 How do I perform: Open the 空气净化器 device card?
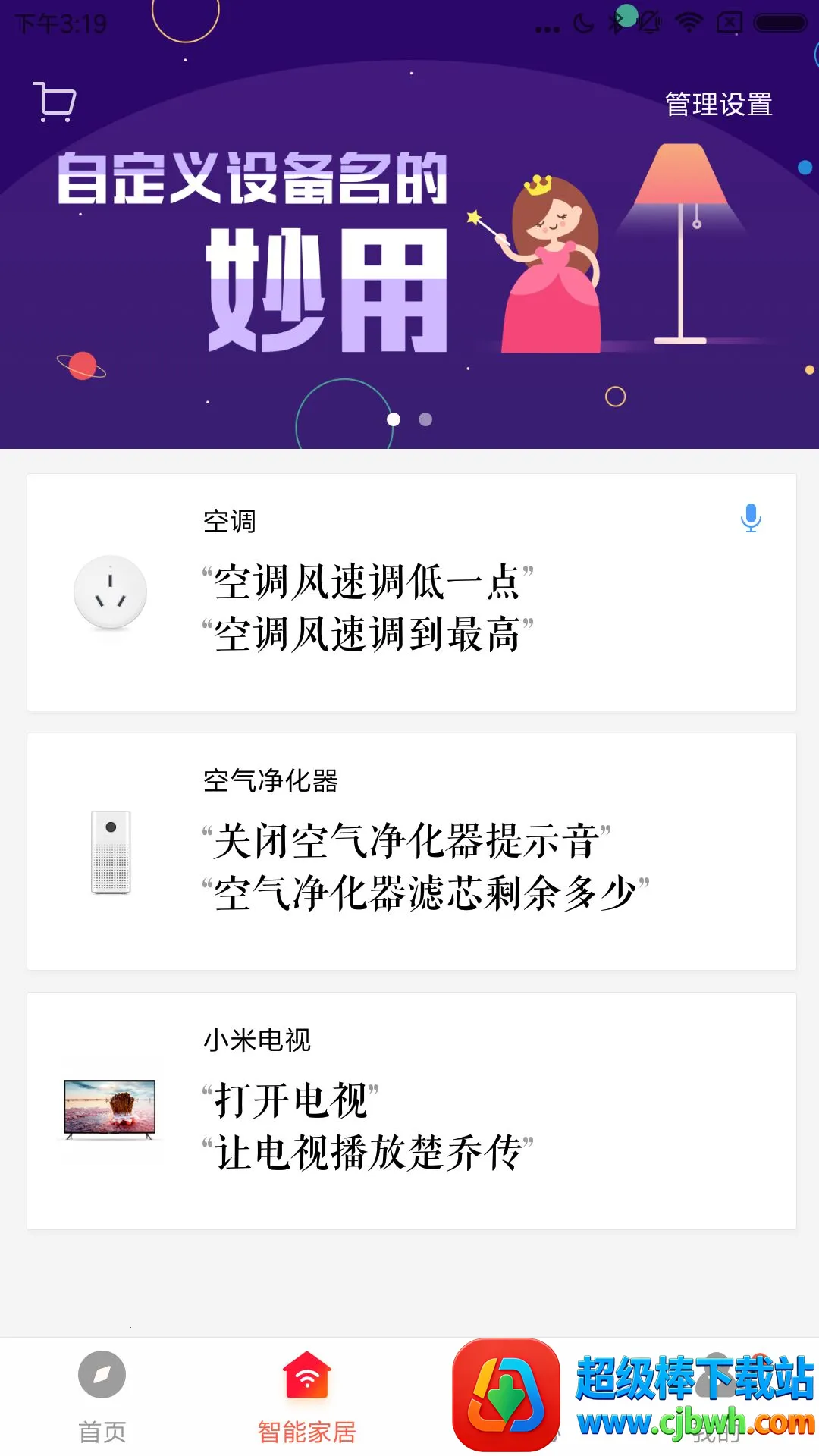pyautogui.click(x=411, y=852)
